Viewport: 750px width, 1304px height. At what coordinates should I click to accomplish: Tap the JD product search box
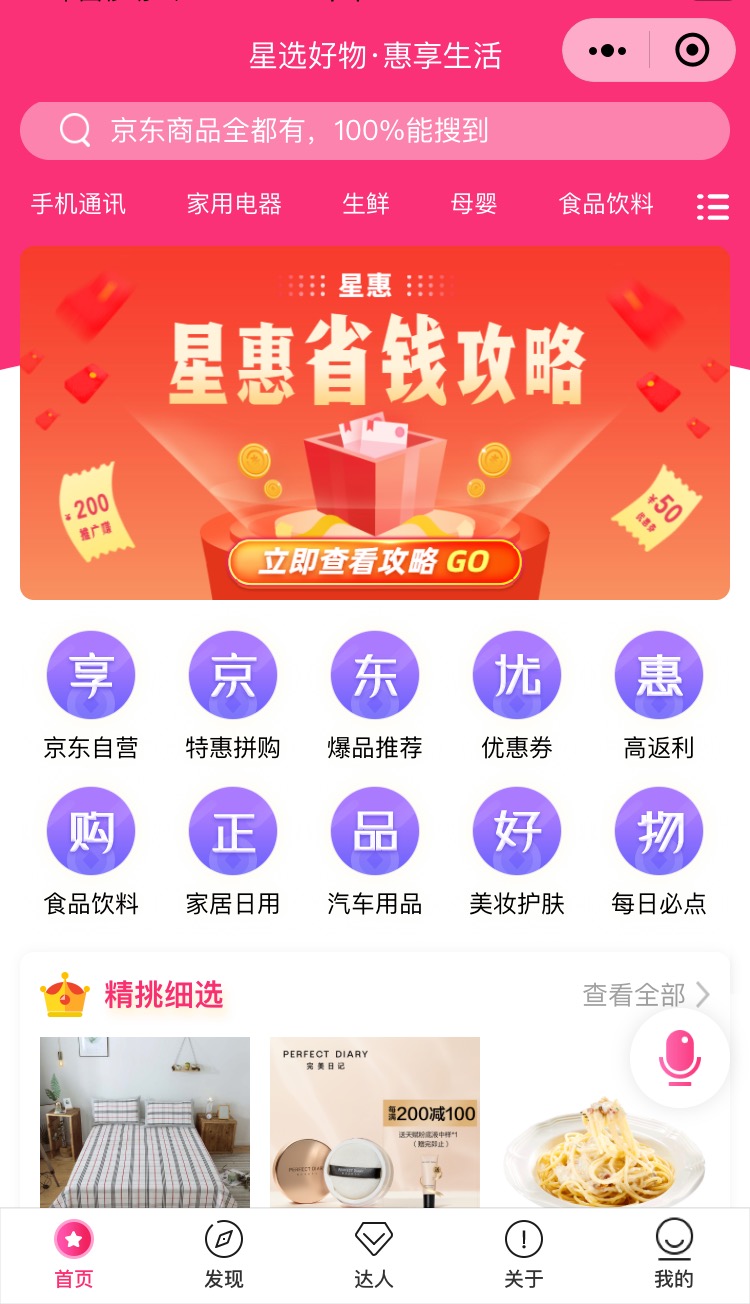[x=375, y=131]
